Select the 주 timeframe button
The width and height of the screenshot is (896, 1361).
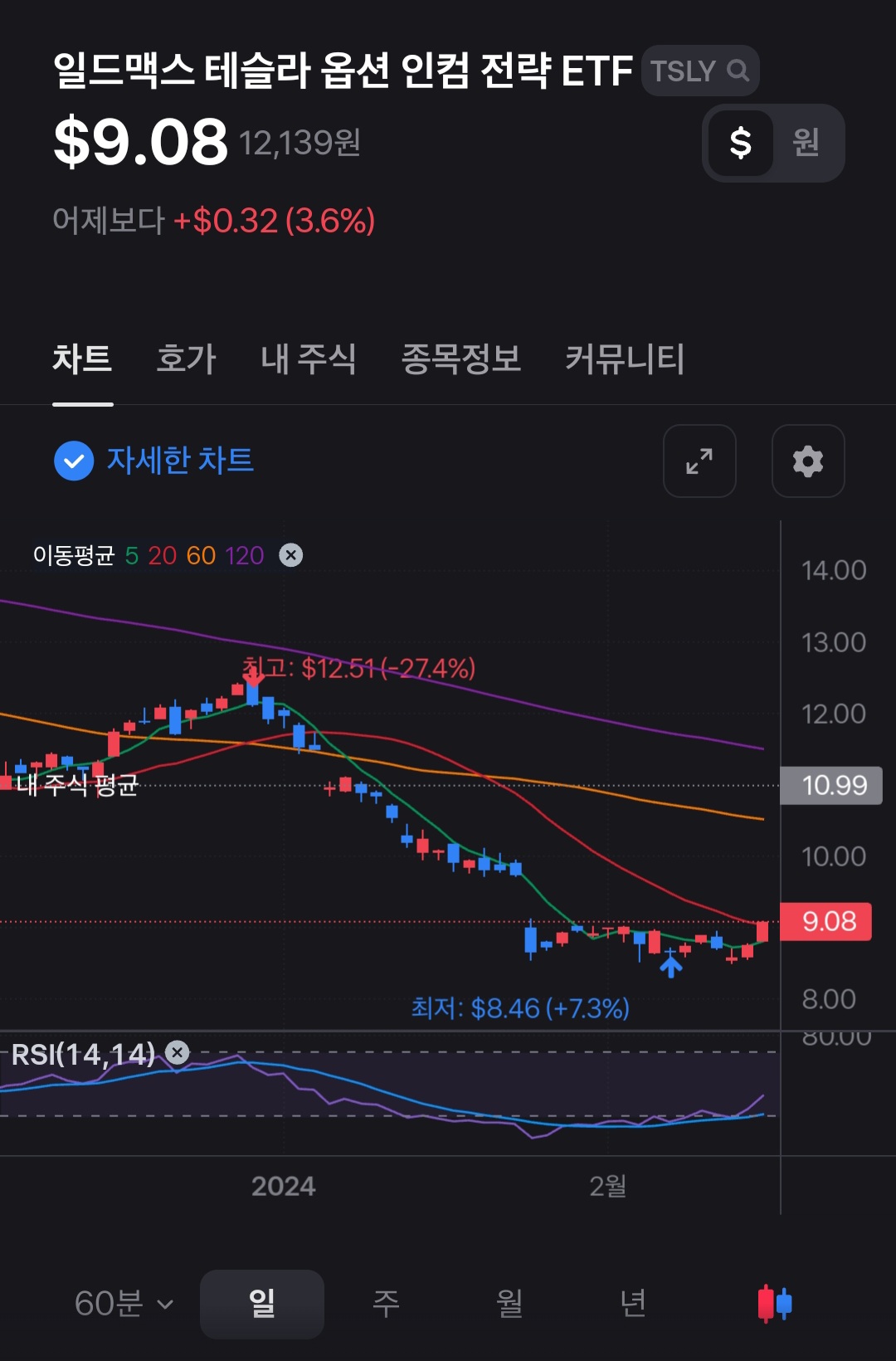point(386,1303)
